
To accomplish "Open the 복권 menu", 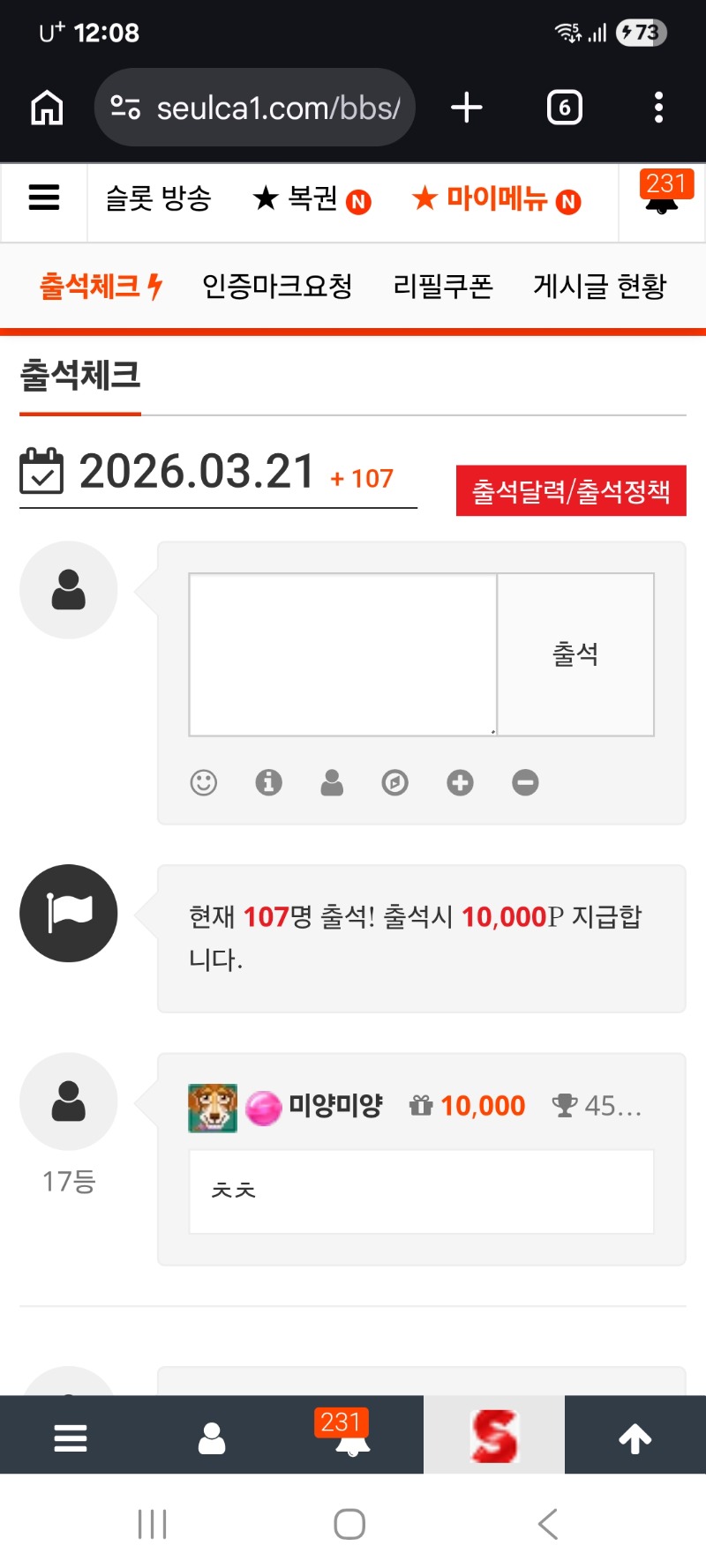I will tap(312, 198).
